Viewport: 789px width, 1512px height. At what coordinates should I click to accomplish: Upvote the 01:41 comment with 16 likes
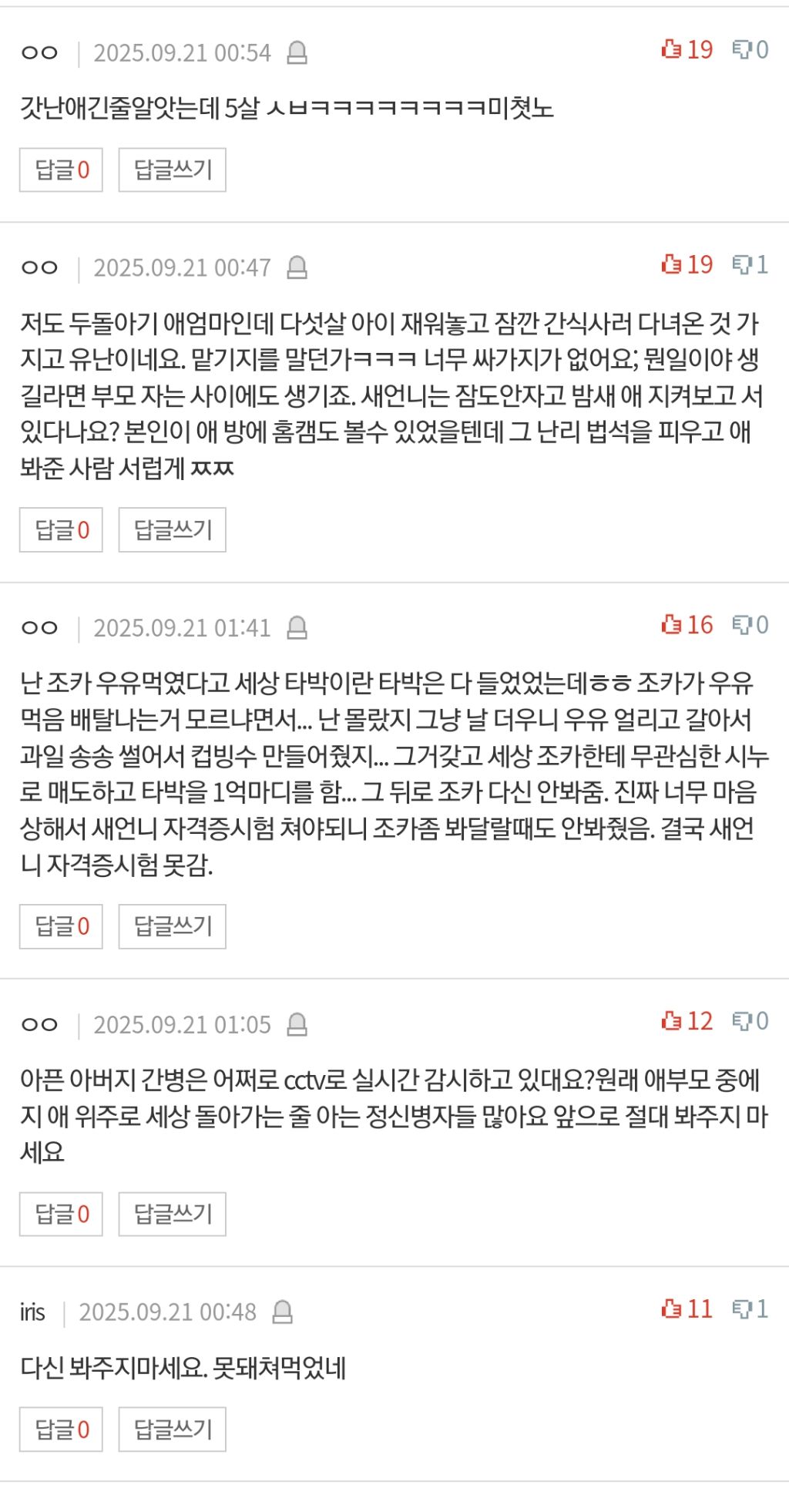(687, 625)
